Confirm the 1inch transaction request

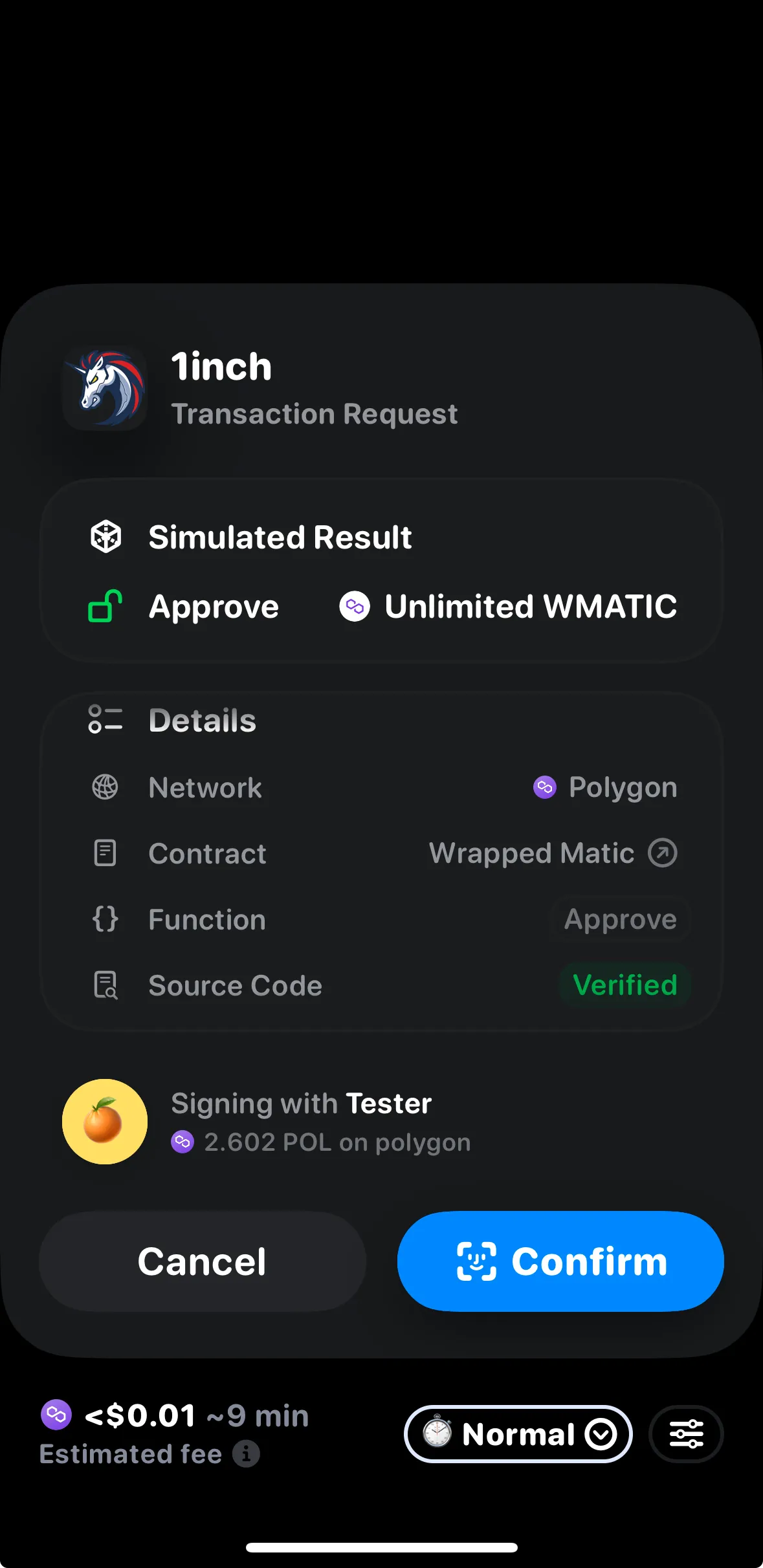click(560, 1261)
